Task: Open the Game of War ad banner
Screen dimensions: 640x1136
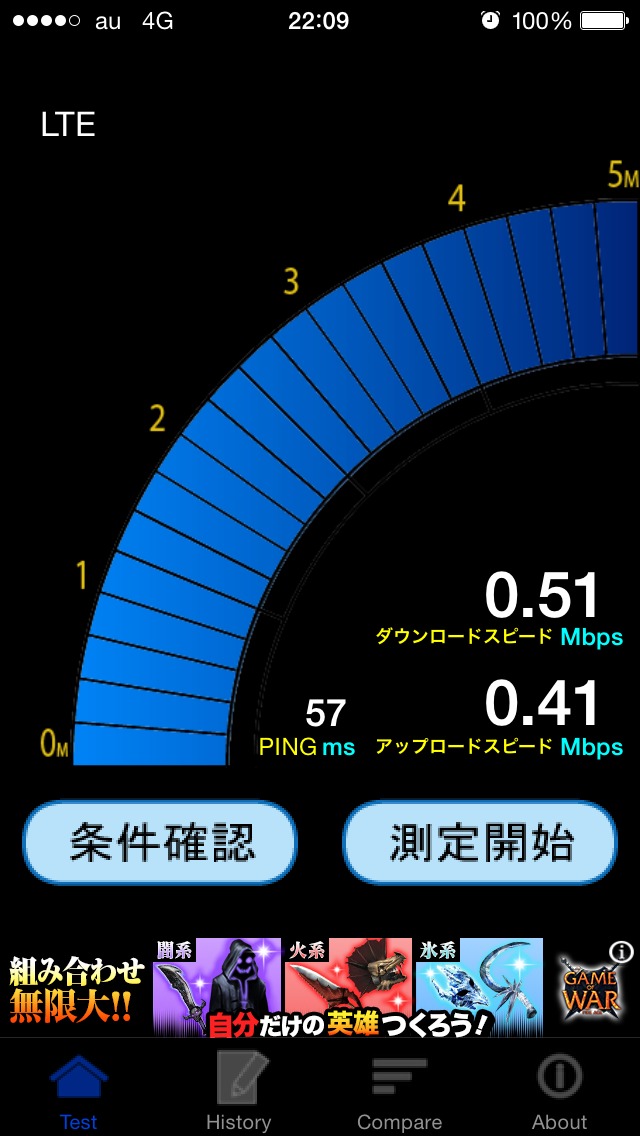Action: 320,986
